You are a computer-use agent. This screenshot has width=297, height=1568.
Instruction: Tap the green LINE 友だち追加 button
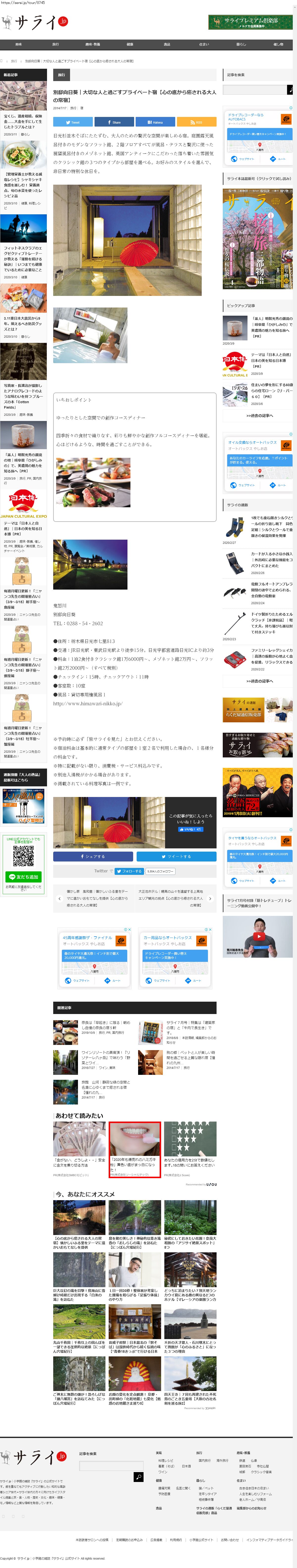point(23,877)
